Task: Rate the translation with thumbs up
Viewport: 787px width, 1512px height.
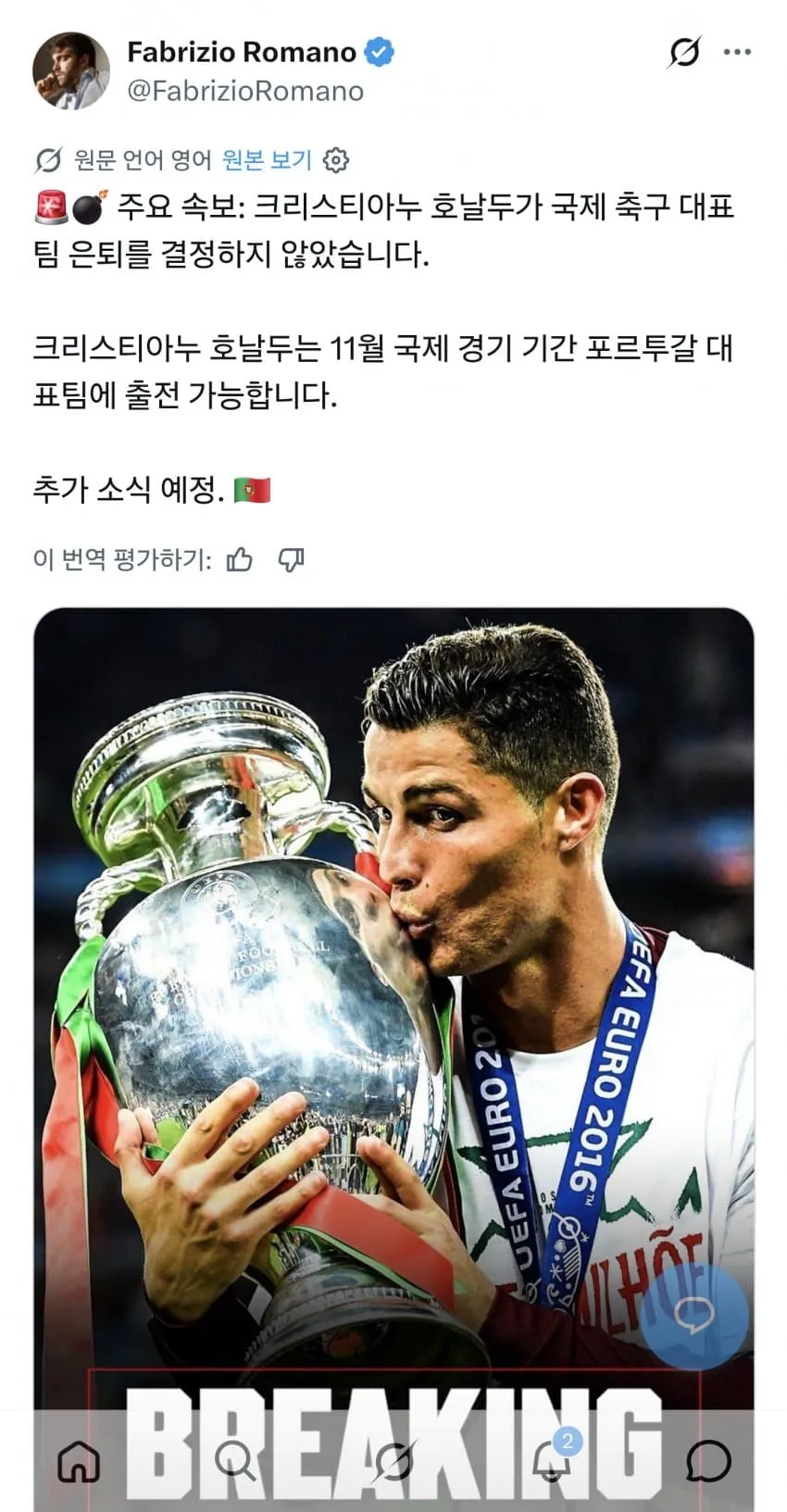Action: 240,559
